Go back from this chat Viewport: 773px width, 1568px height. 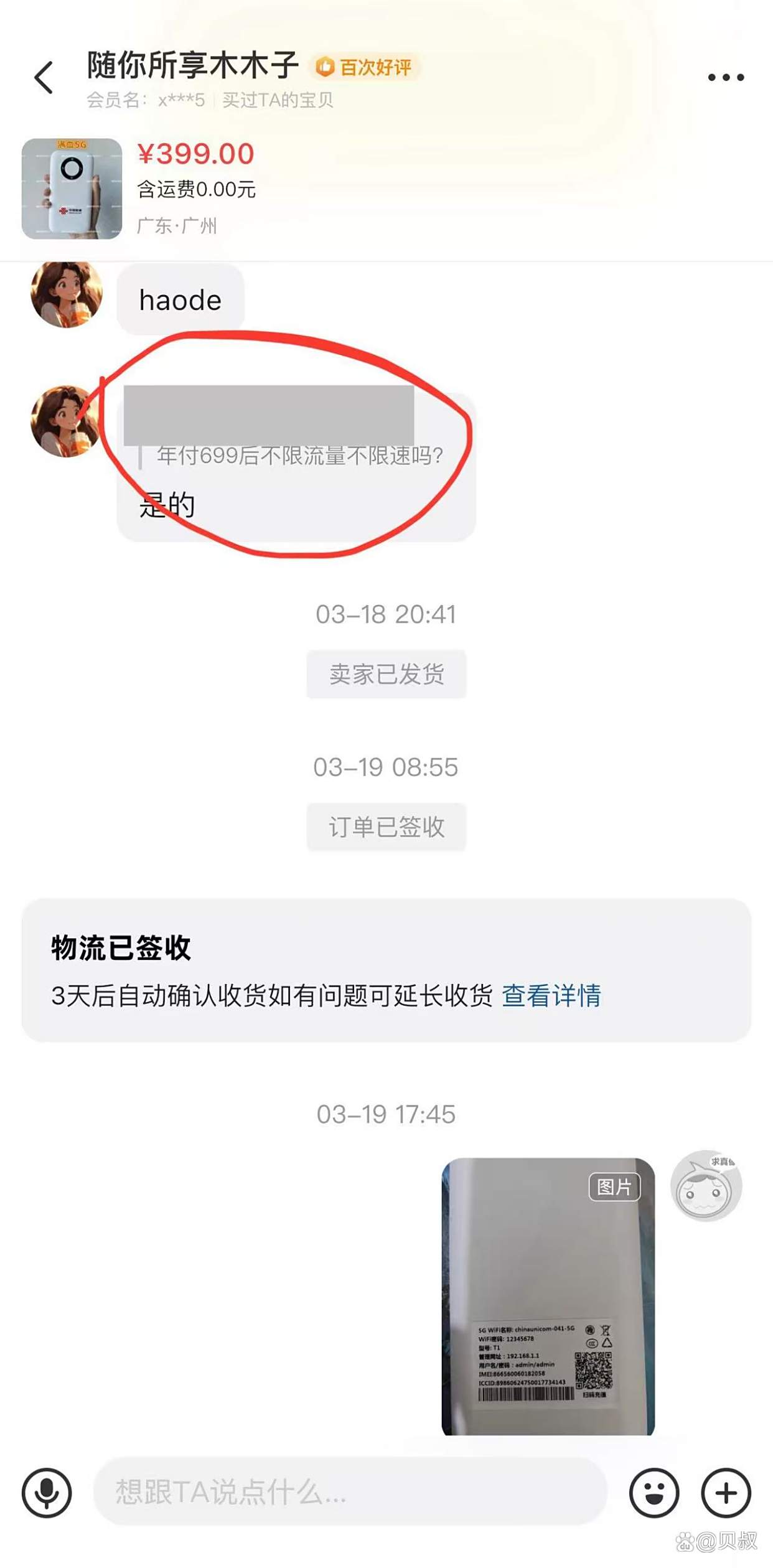click(x=44, y=78)
